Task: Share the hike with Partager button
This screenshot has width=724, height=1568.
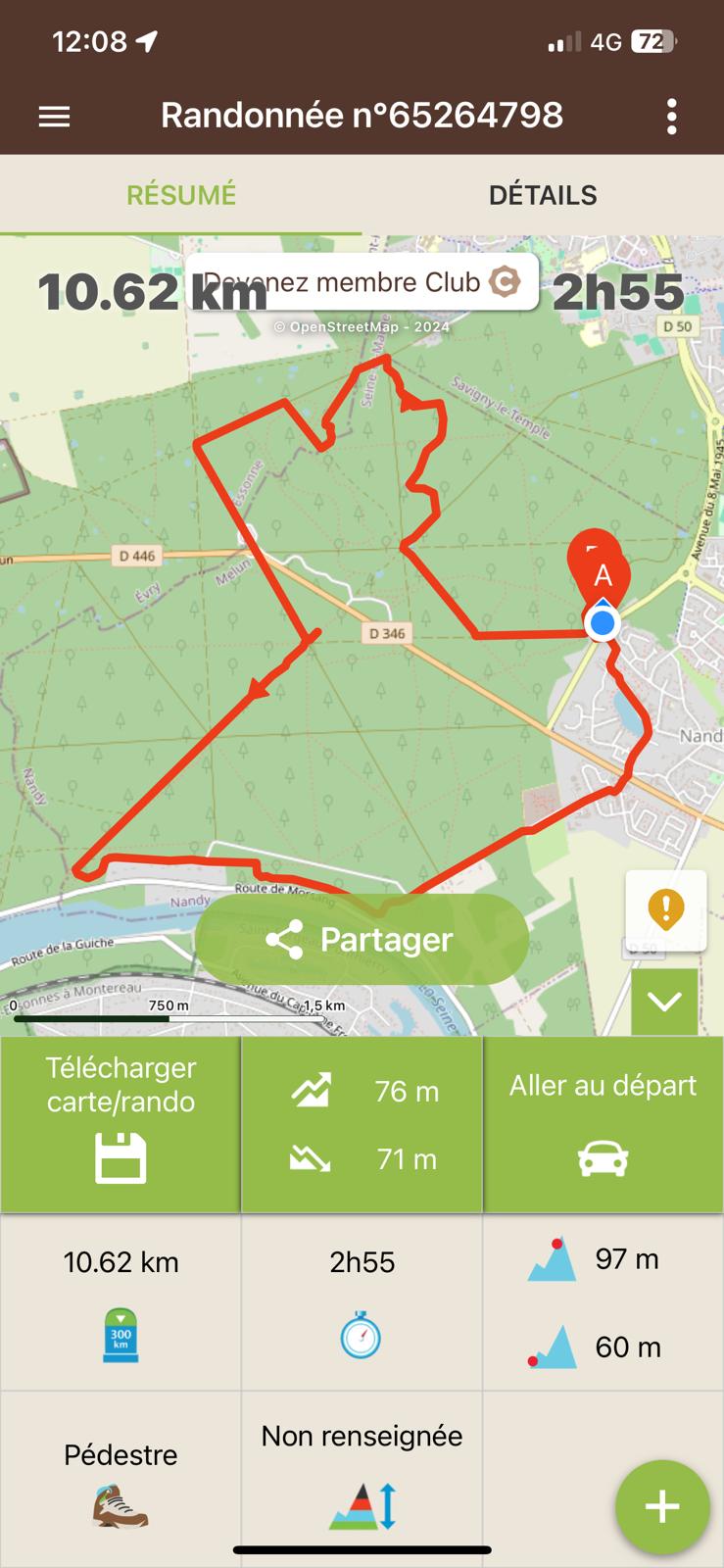Action: click(x=362, y=939)
